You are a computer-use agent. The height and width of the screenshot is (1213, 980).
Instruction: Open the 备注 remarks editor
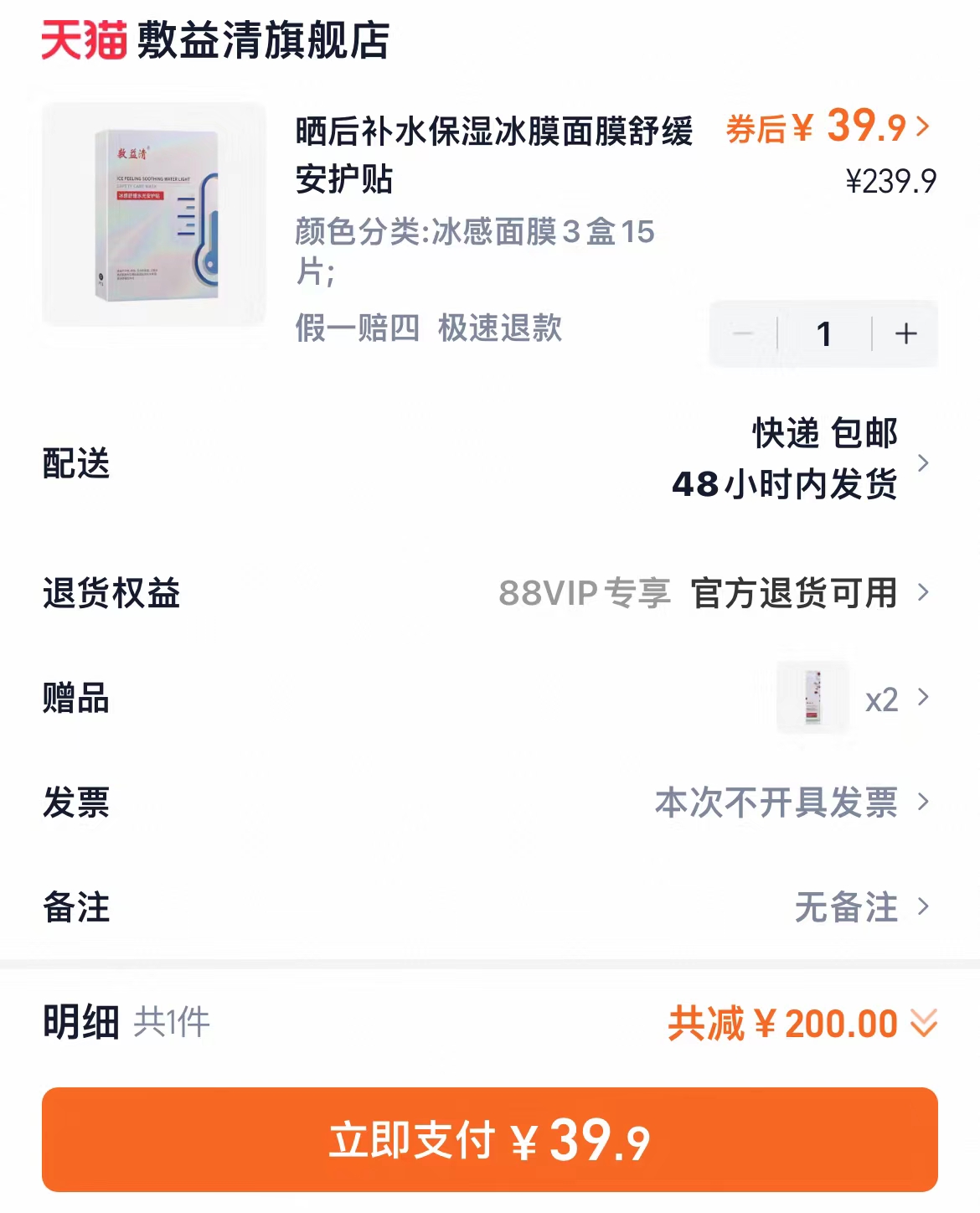tap(922, 907)
